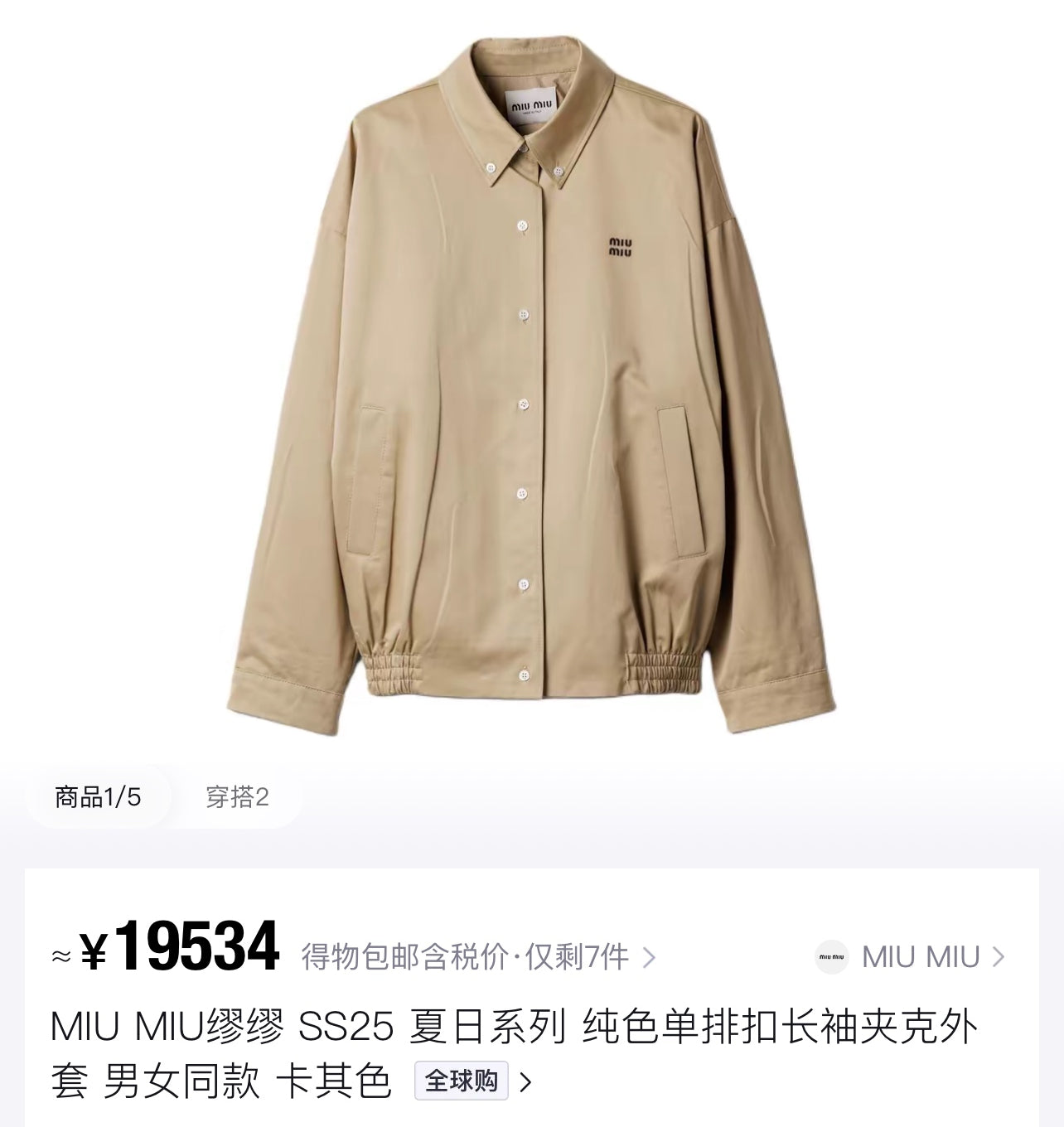This screenshot has height=1127, width=1064.
Task: Open the 得物包邮含税价 price details
Action: pos(478,957)
